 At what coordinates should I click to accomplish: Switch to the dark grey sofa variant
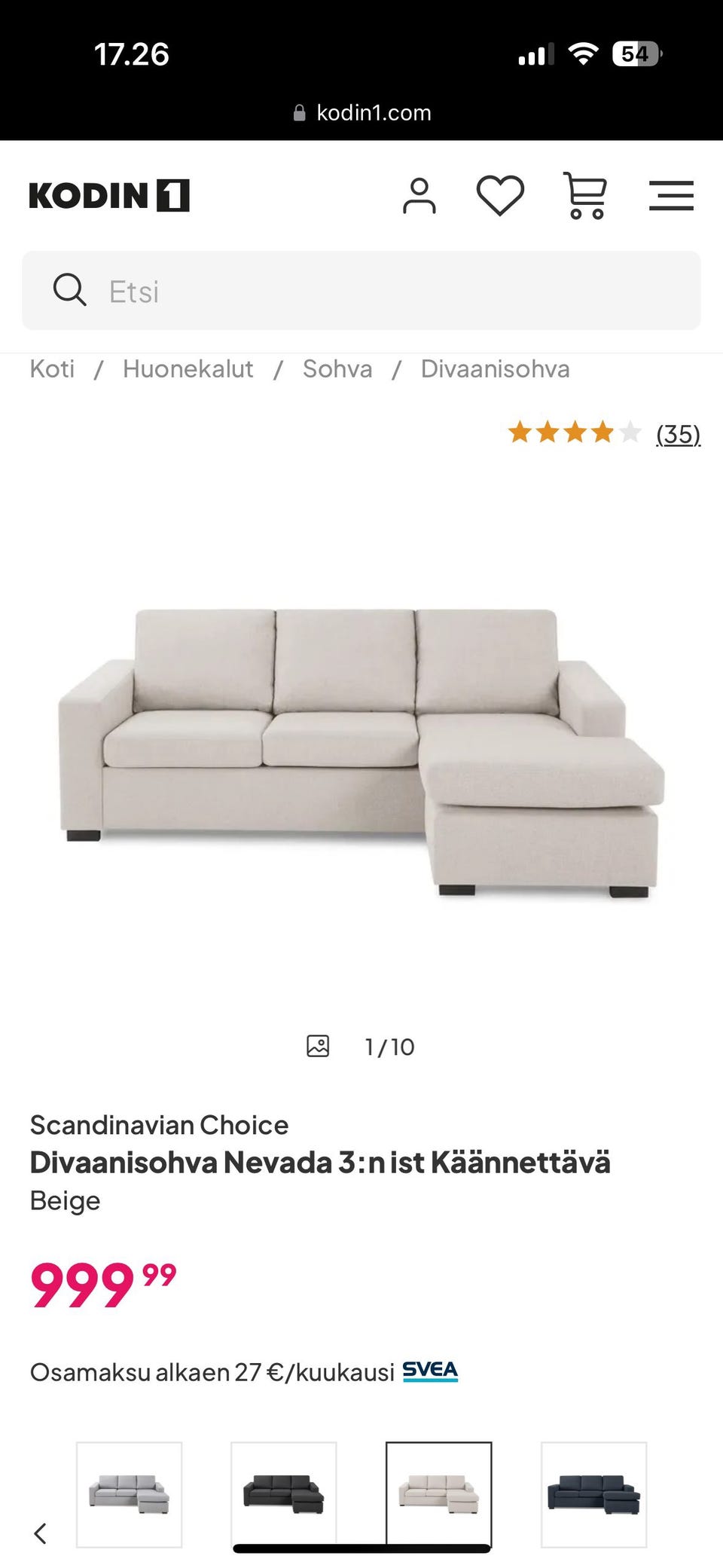(x=285, y=1496)
